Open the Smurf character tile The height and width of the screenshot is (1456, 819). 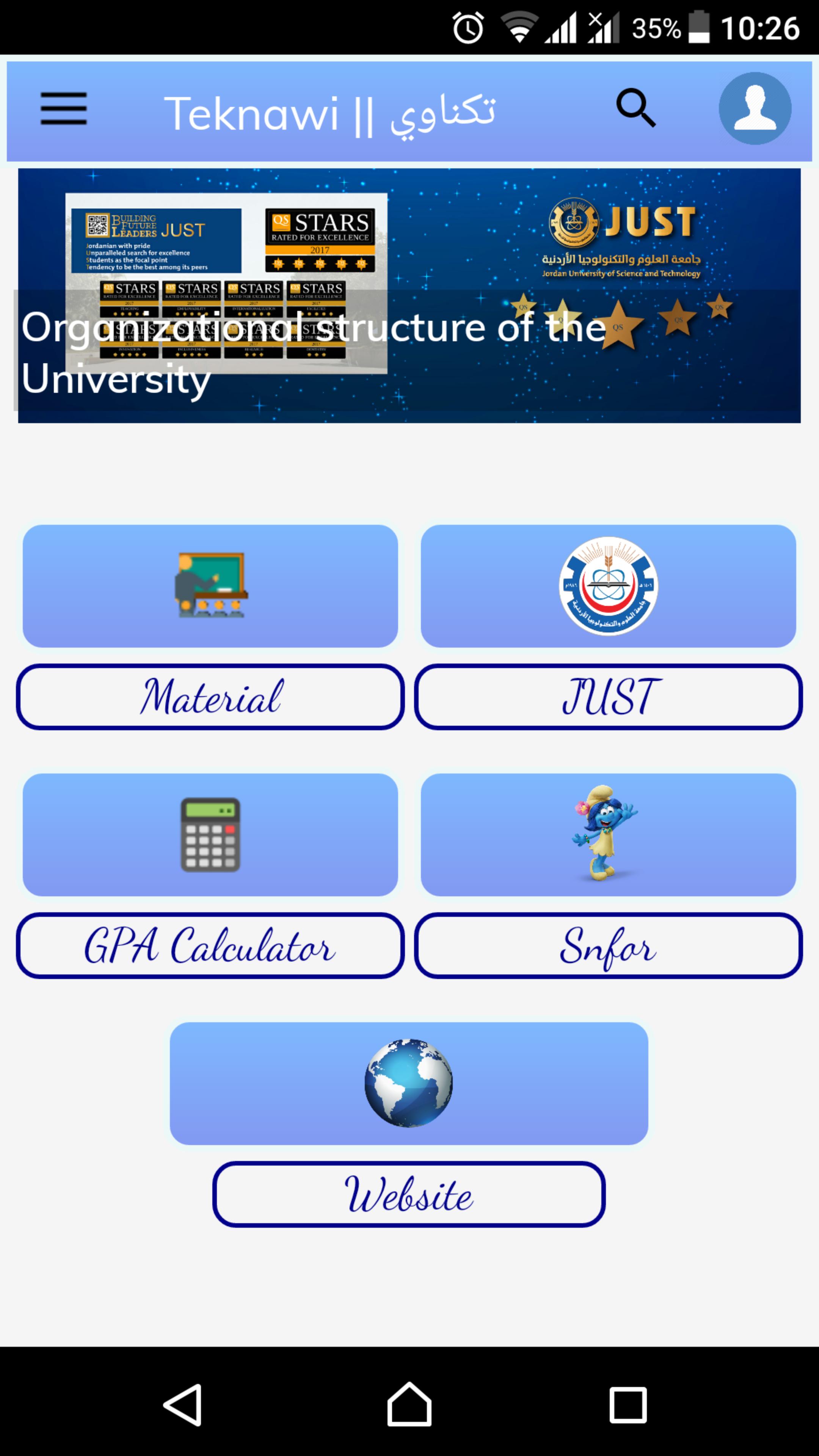click(x=608, y=835)
